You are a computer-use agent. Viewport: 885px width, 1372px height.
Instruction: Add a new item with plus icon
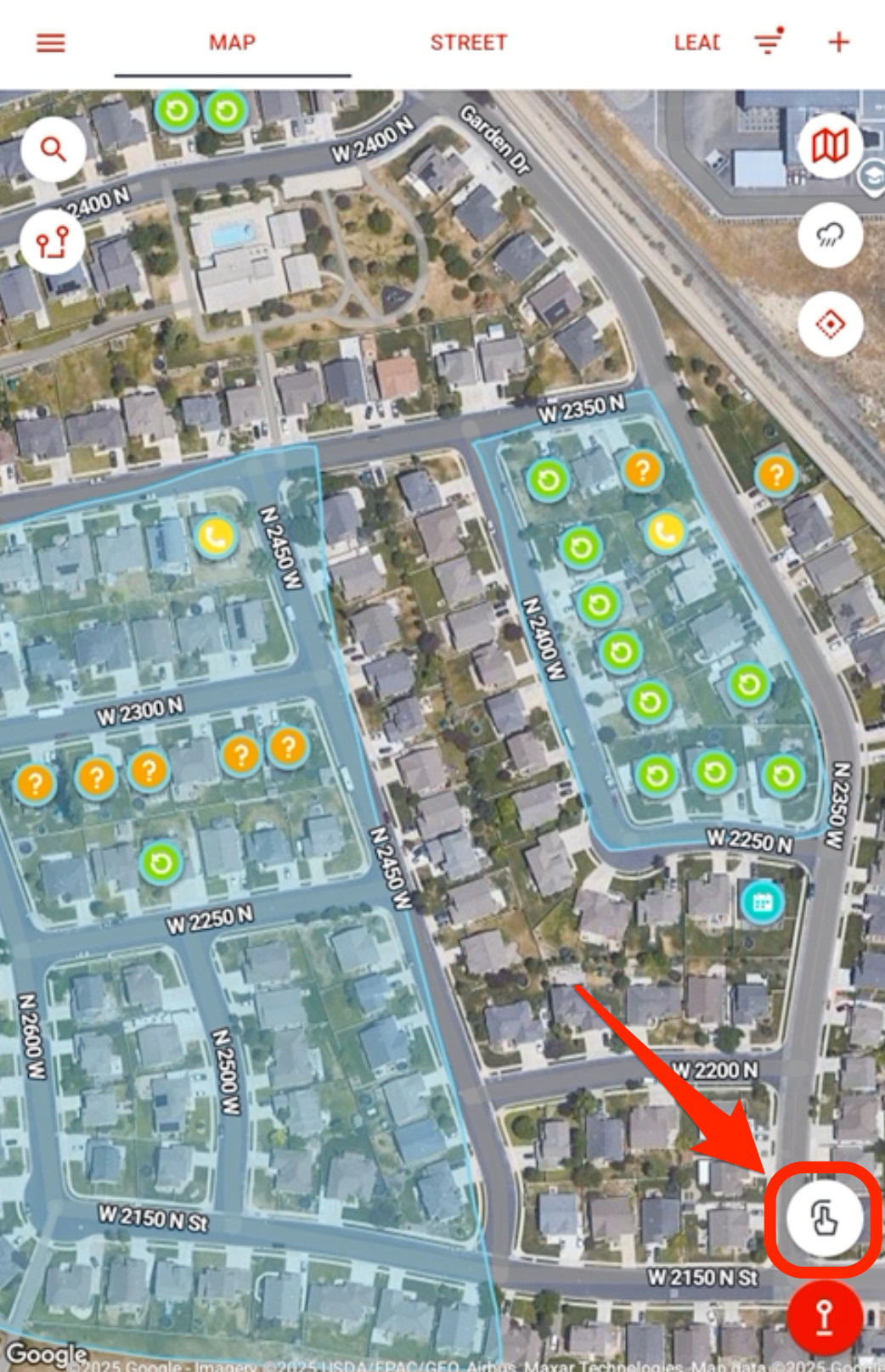[838, 42]
